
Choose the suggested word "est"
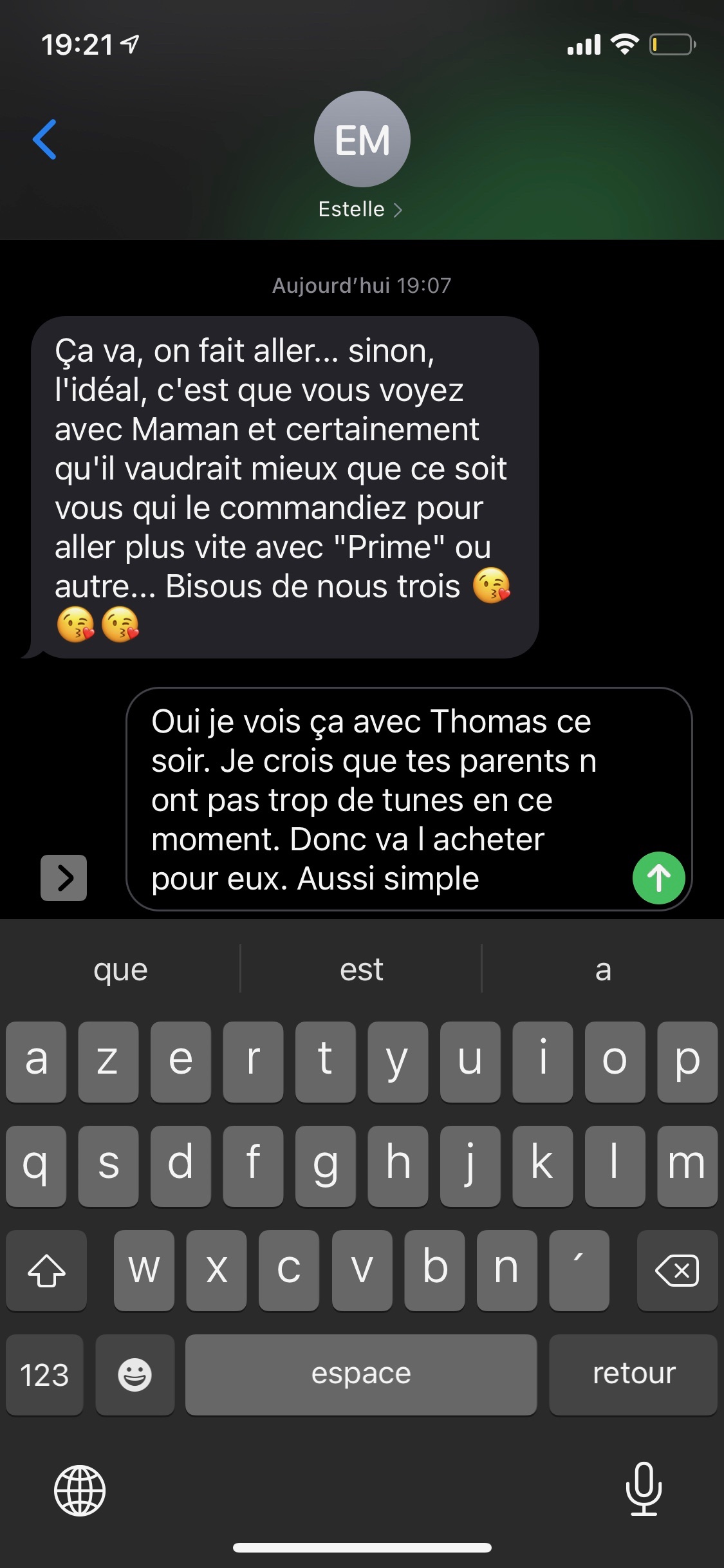(x=361, y=969)
